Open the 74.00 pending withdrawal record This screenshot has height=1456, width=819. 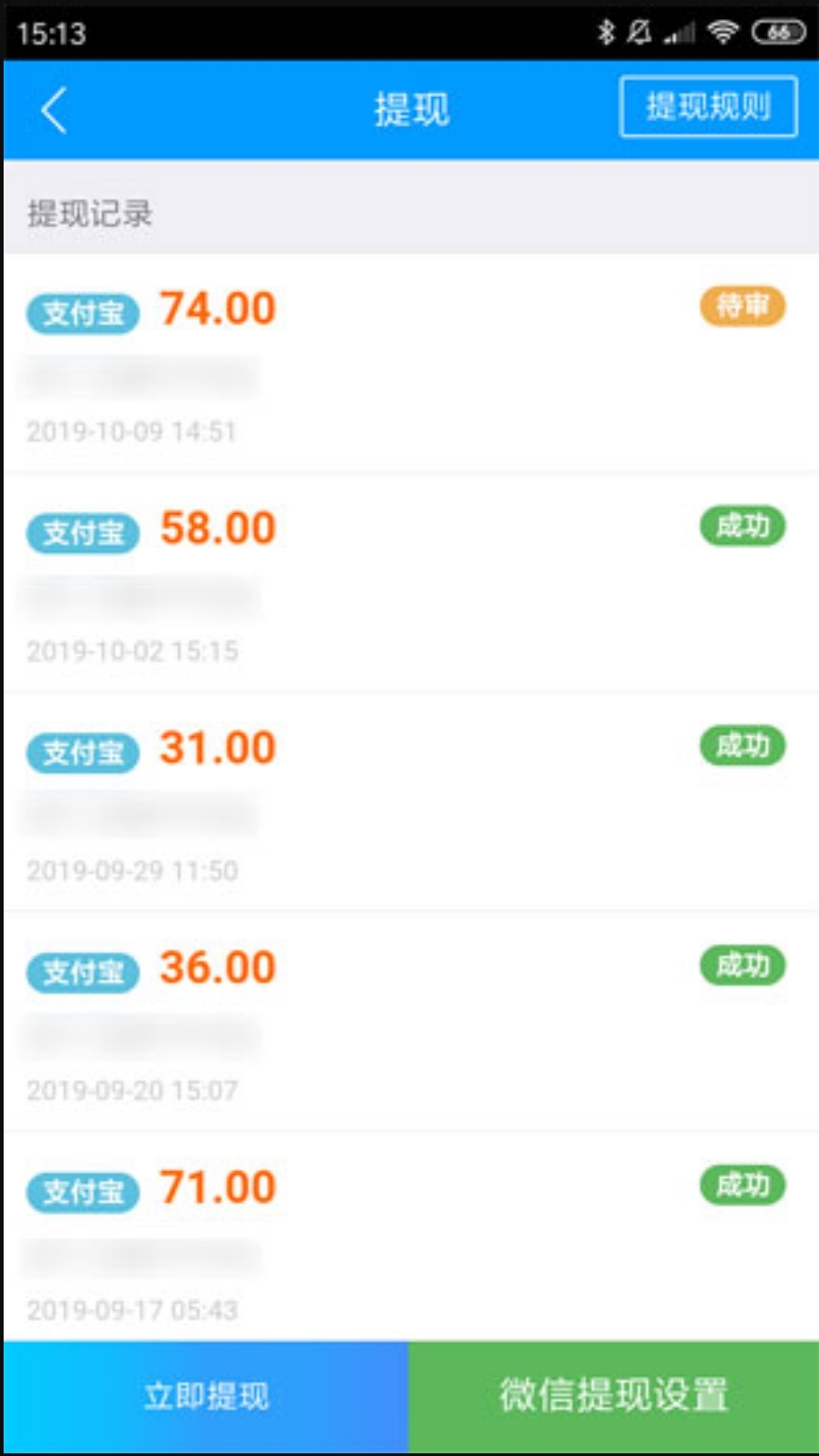(408, 363)
